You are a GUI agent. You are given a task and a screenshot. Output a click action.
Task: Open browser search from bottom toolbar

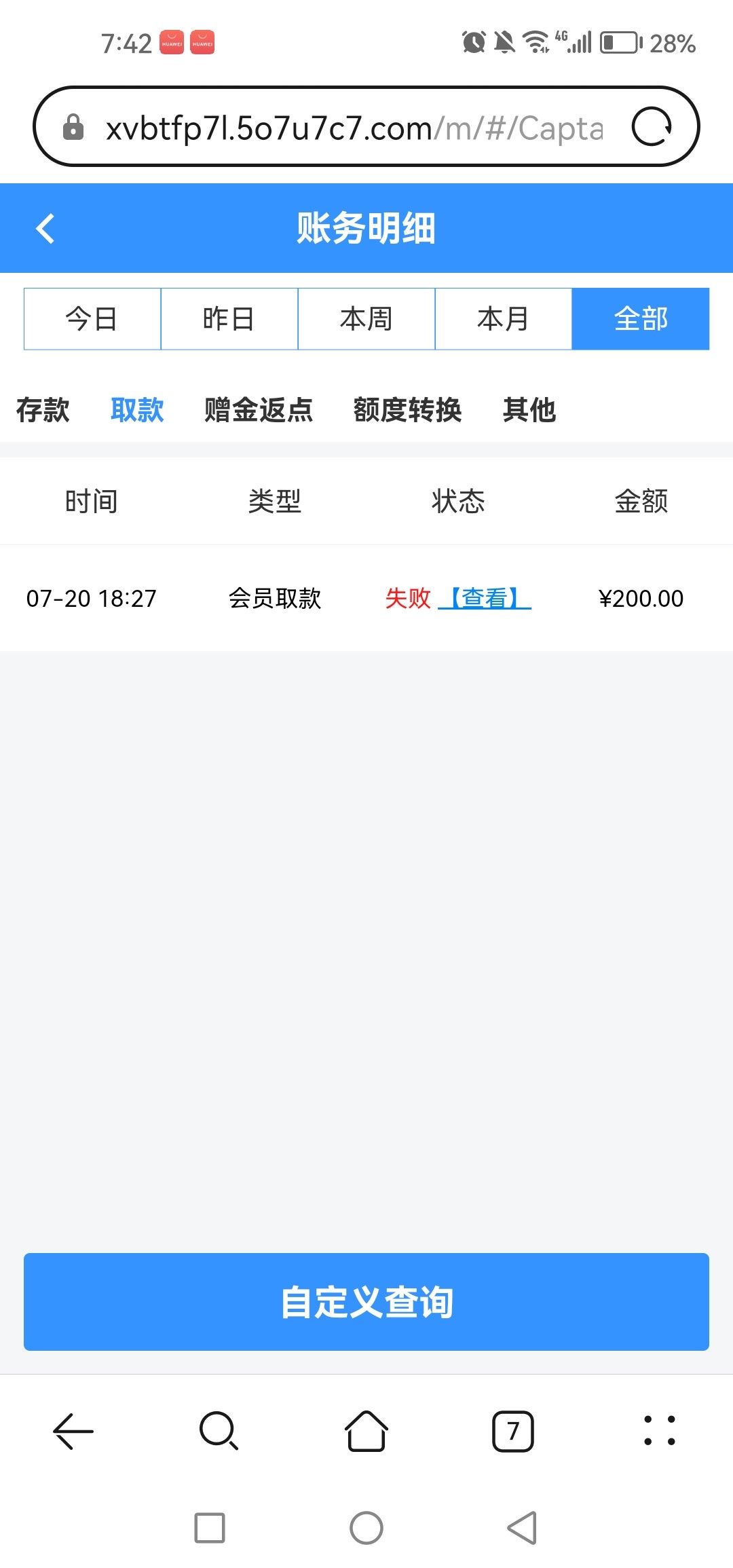219,1431
